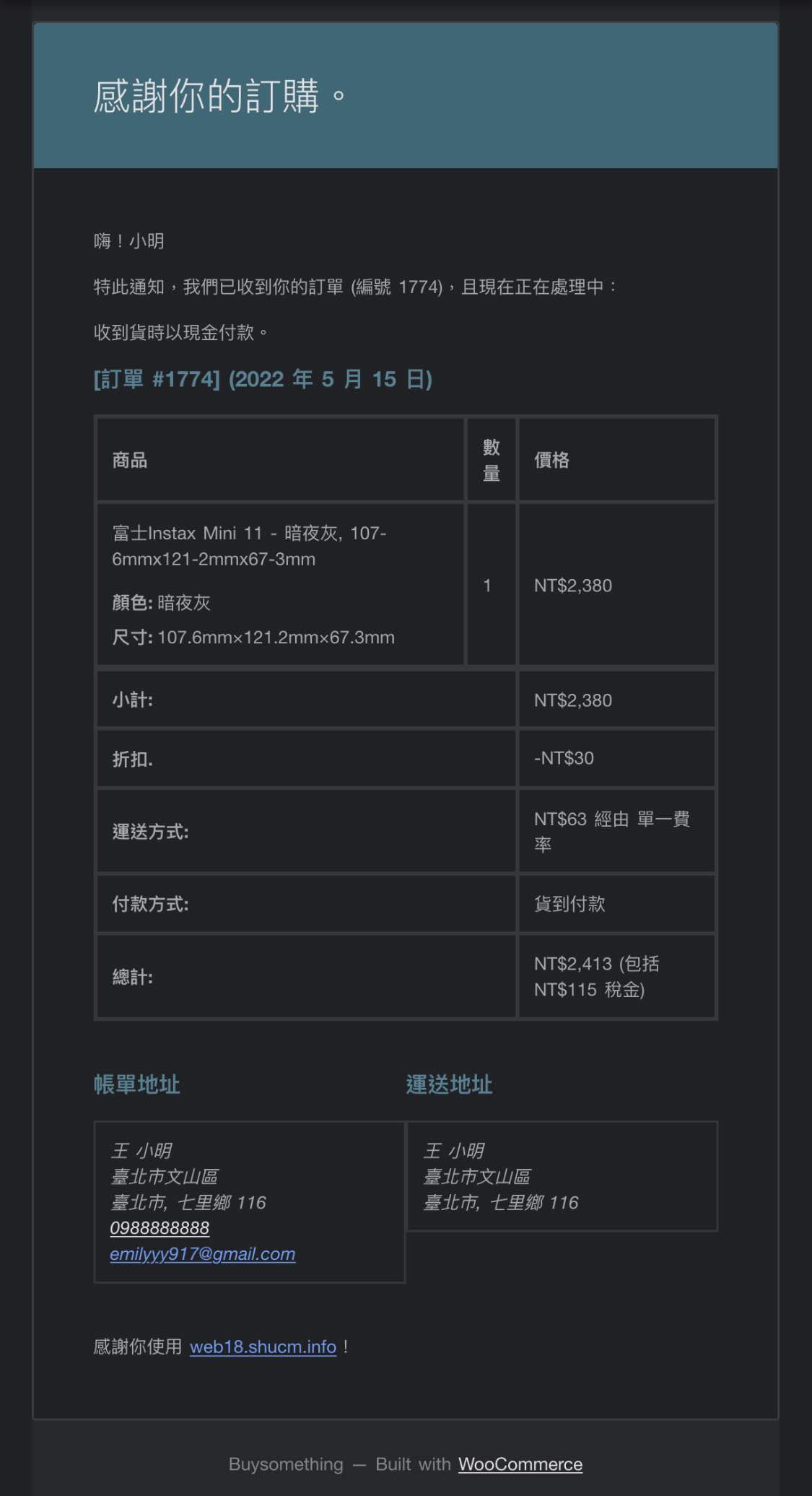Visit the web18.shucm.info link
Image resolution: width=812 pixels, height=1496 pixels.
263,1347
